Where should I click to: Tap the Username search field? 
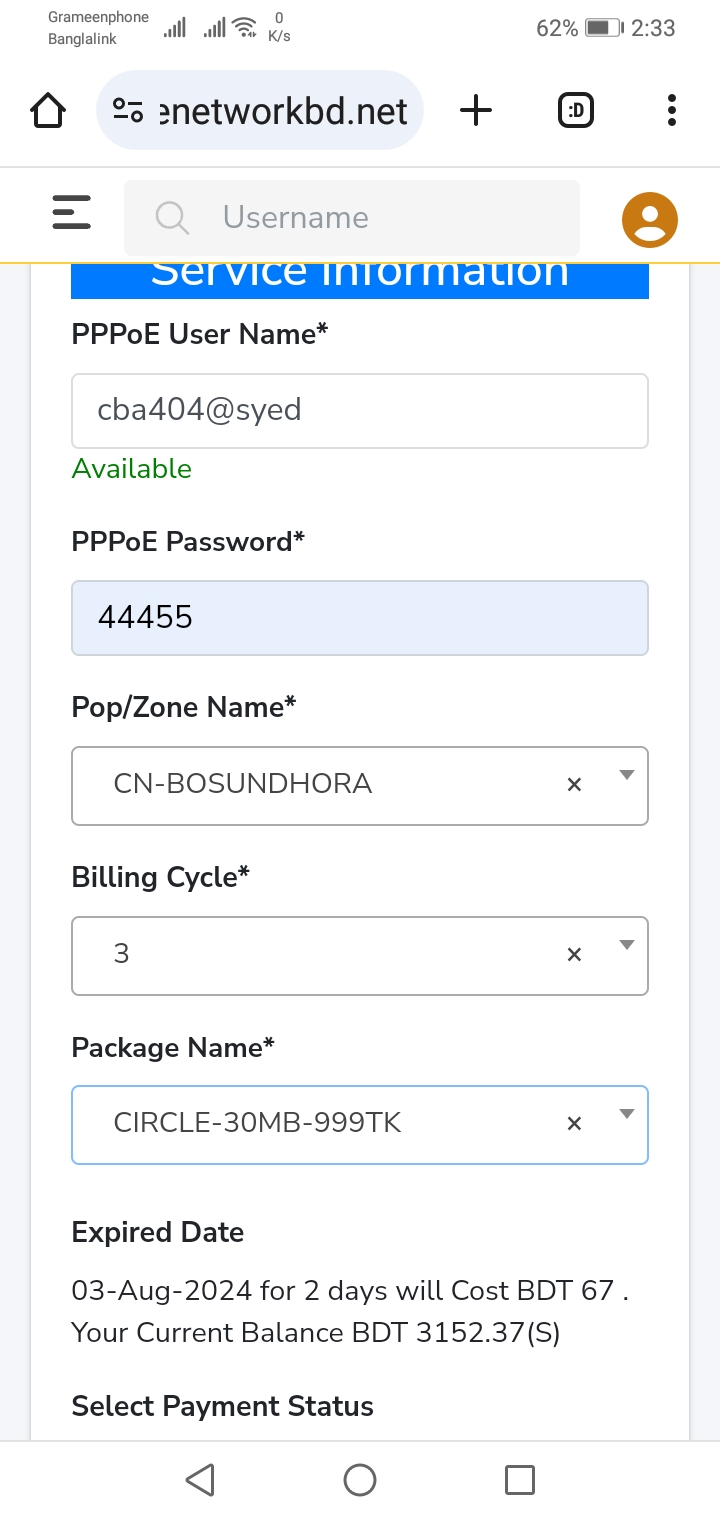352,217
